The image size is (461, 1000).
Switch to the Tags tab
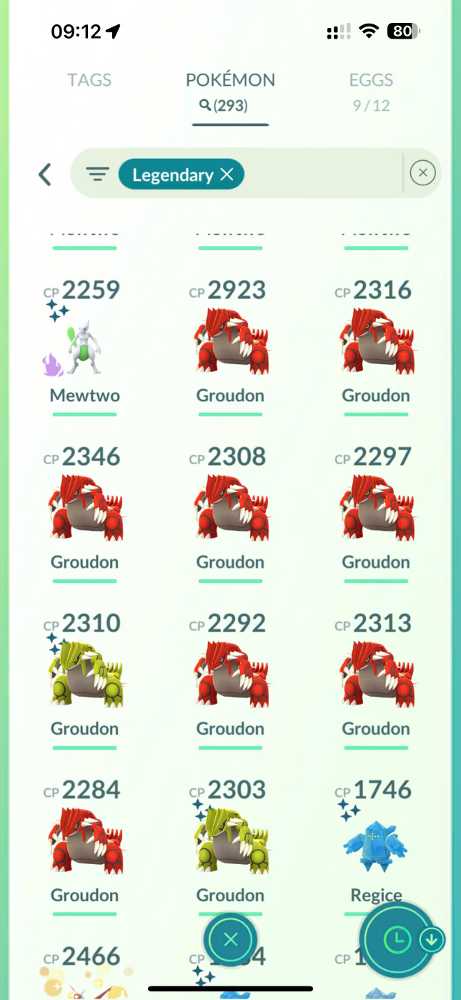(x=89, y=80)
